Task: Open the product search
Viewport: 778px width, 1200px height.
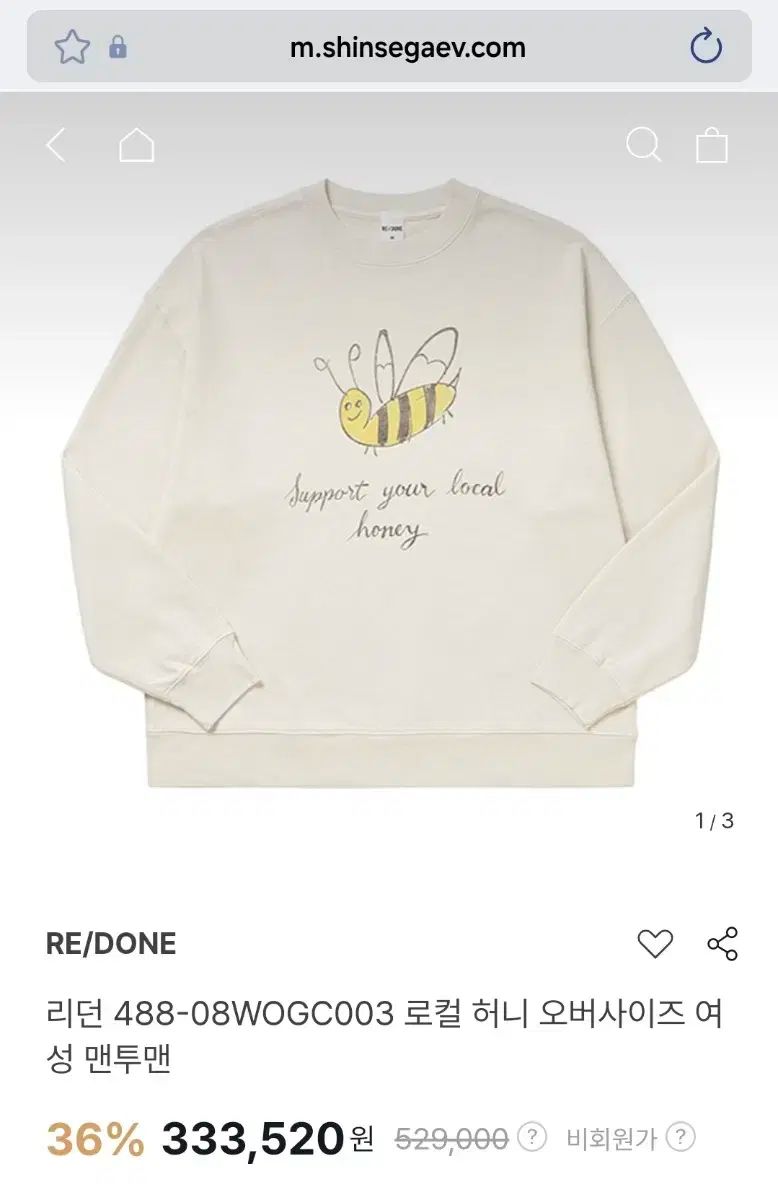Action: click(643, 146)
